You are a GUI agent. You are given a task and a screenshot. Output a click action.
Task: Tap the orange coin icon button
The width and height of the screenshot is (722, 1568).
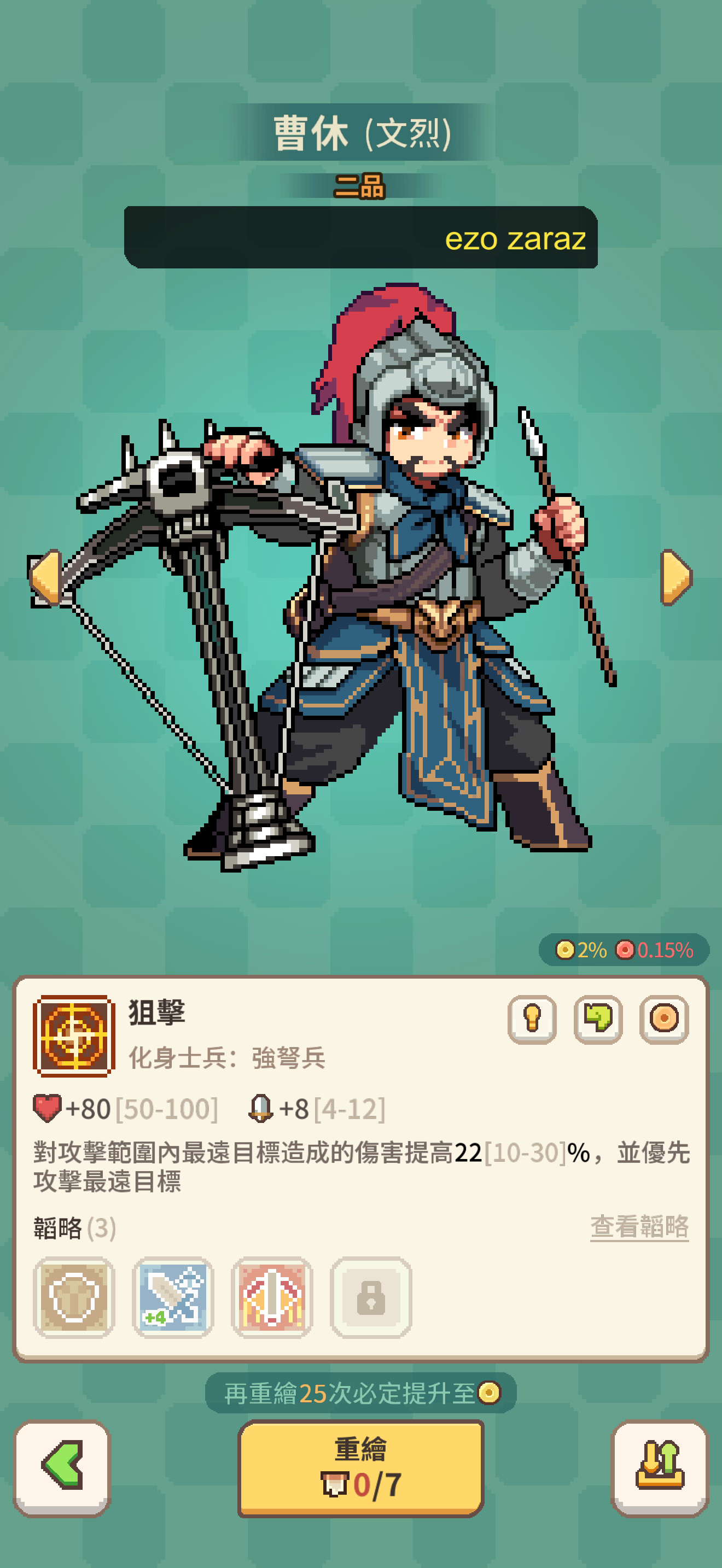tap(663, 1019)
